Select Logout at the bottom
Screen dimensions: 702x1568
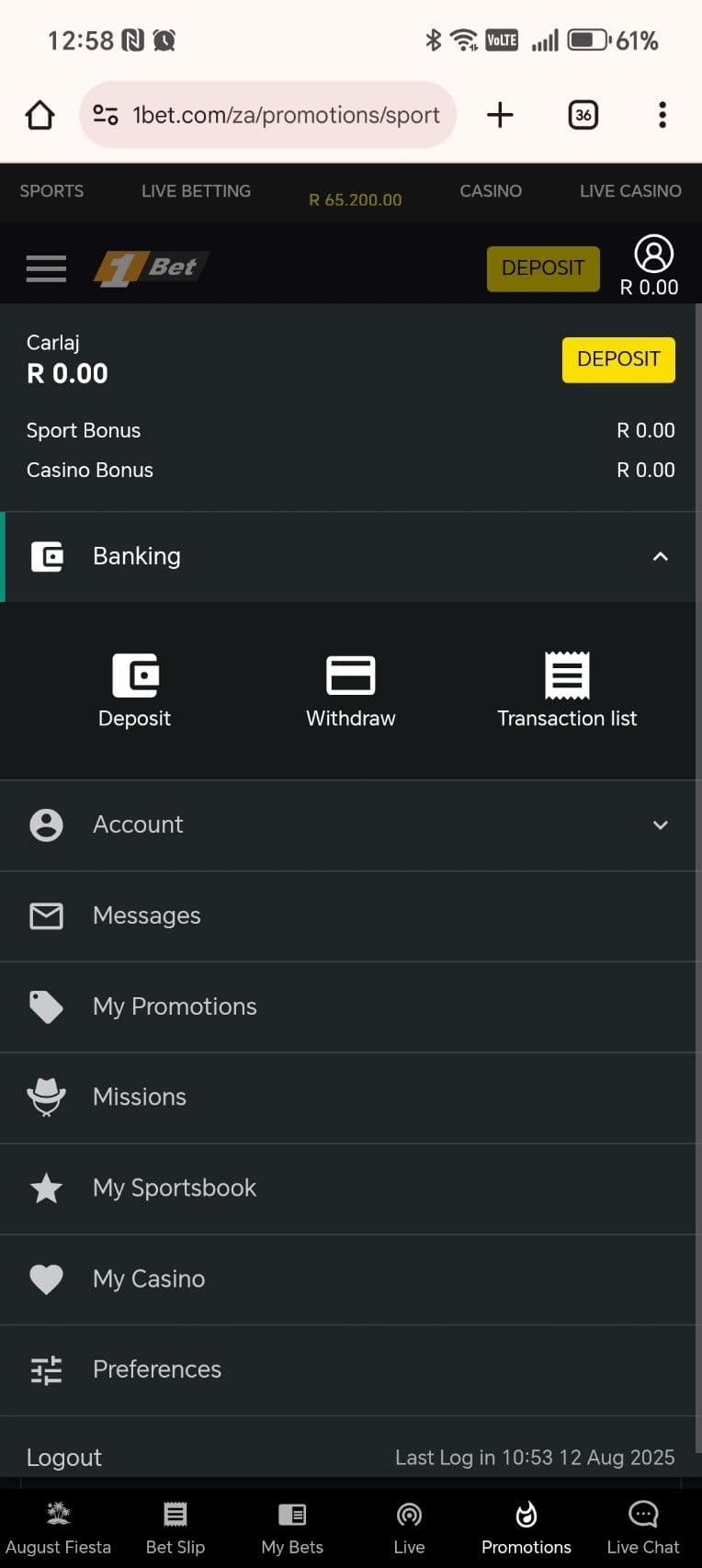(x=63, y=1457)
